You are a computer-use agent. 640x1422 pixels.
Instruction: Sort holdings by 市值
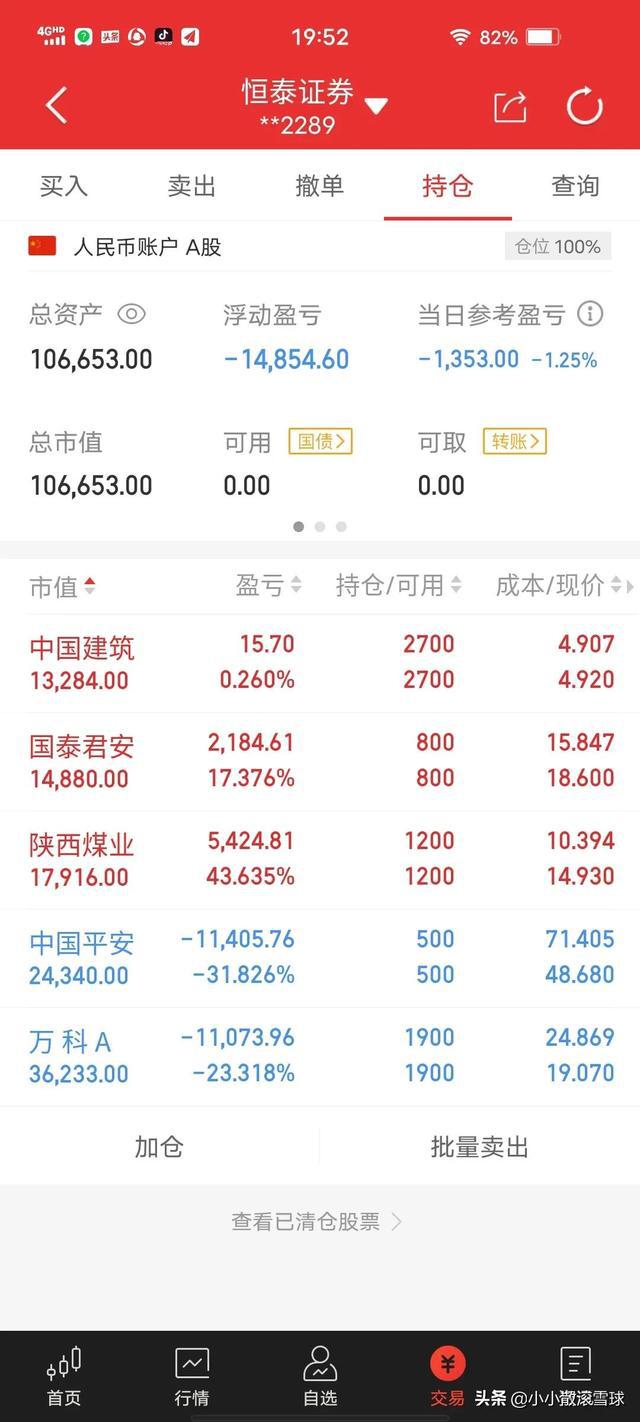click(63, 587)
